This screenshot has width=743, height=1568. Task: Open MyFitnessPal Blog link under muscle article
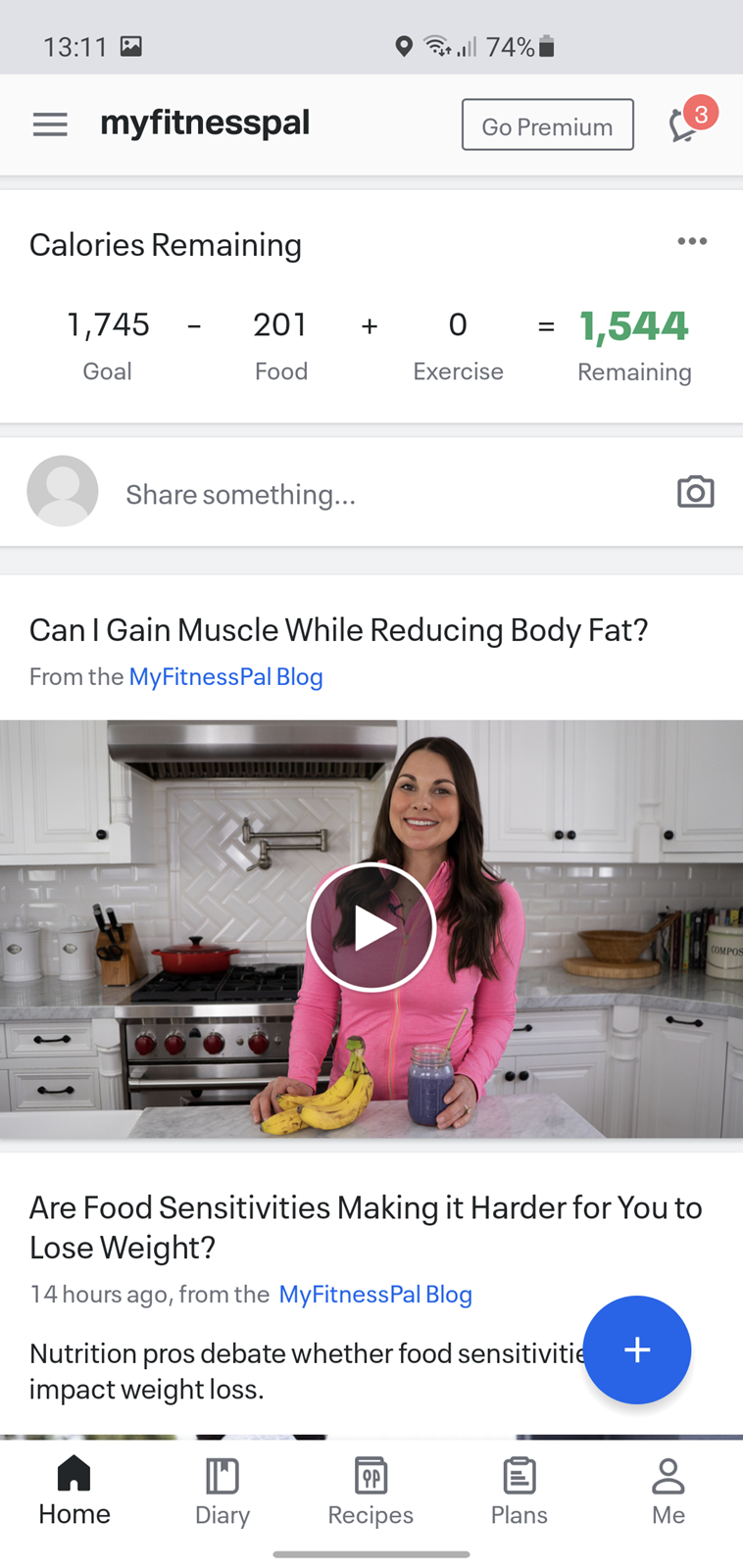[x=226, y=677]
